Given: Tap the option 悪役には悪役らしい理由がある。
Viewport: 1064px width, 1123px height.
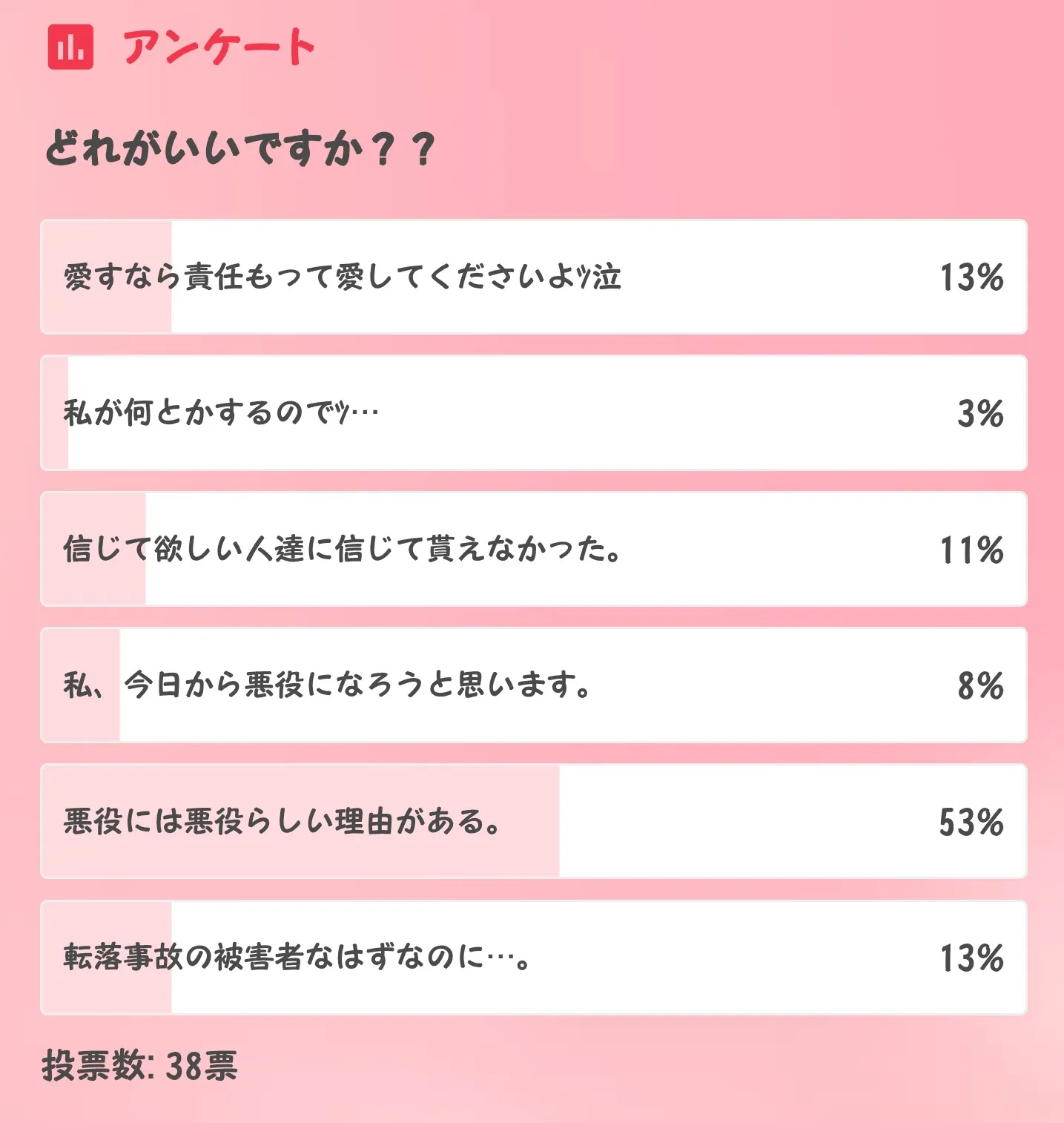Looking at the screenshot, I should (534, 821).
